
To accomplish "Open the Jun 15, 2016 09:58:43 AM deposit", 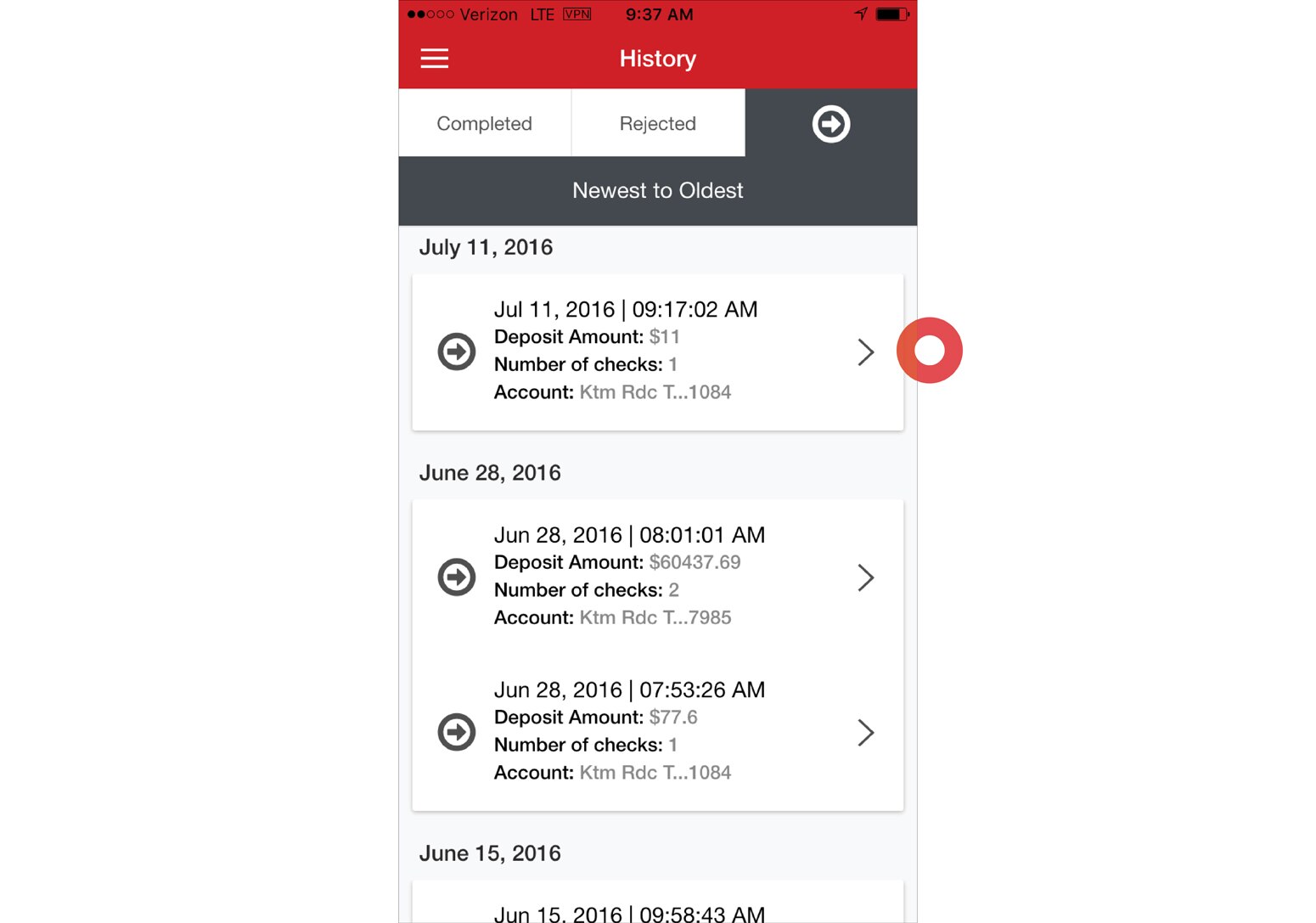I will point(658,910).
